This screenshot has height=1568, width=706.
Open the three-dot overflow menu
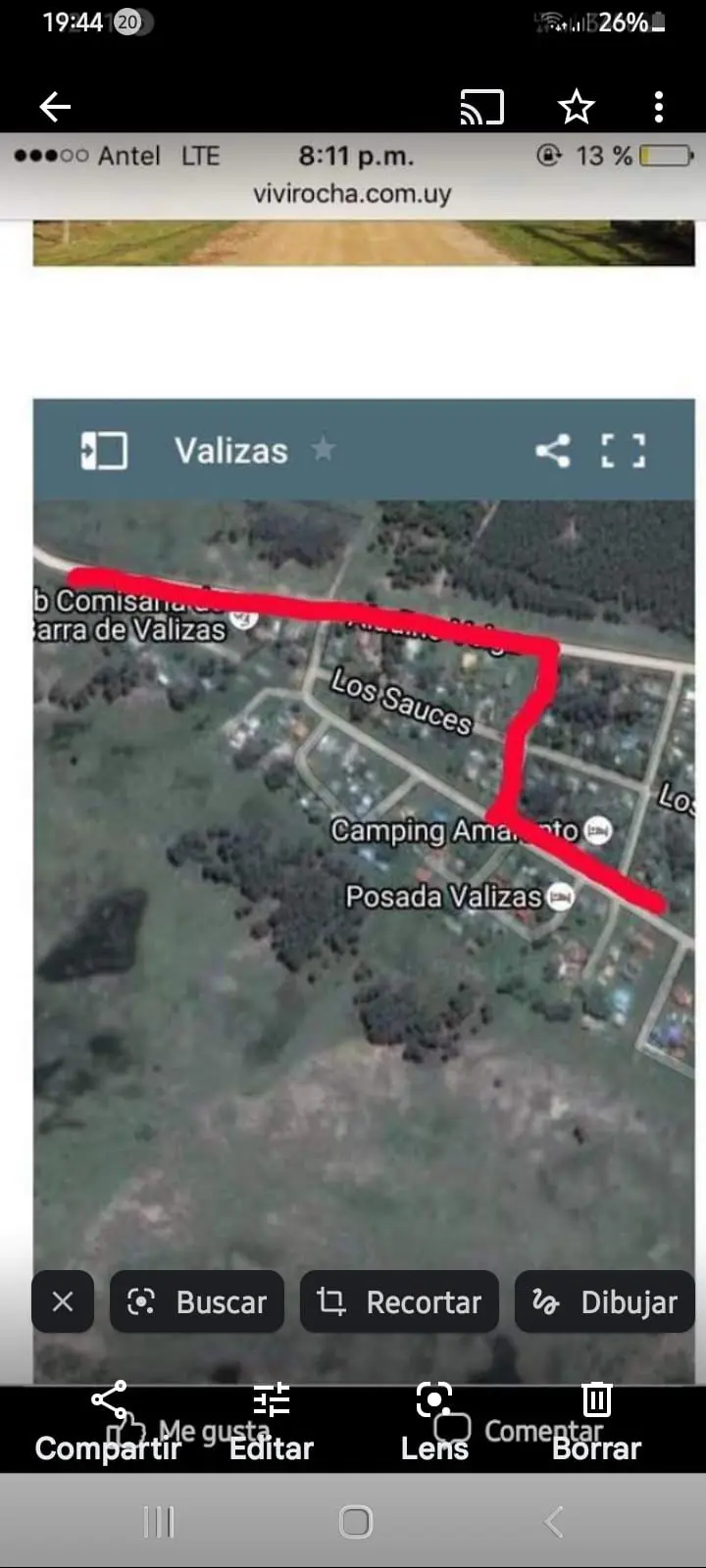[x=659, y=107]
